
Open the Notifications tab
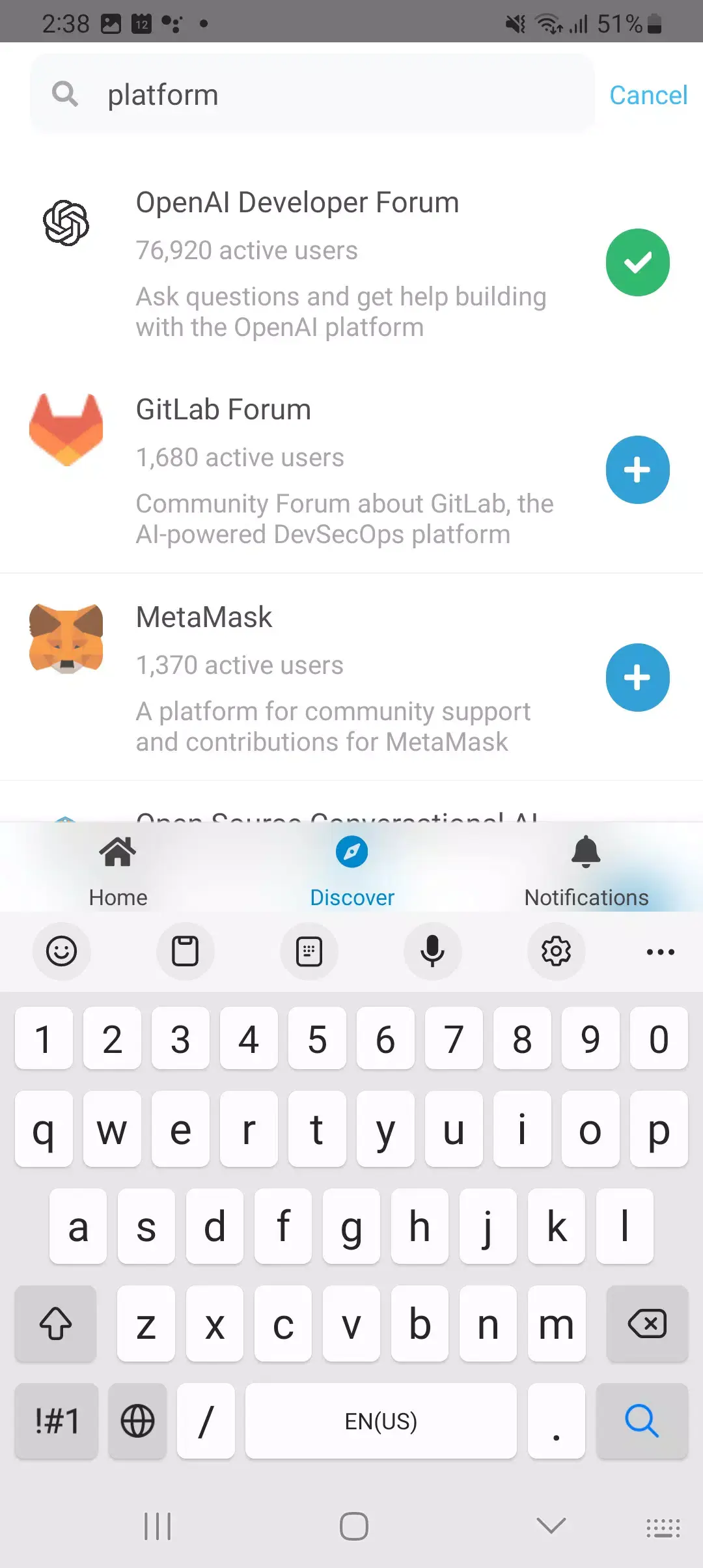[x=585, y=868]
